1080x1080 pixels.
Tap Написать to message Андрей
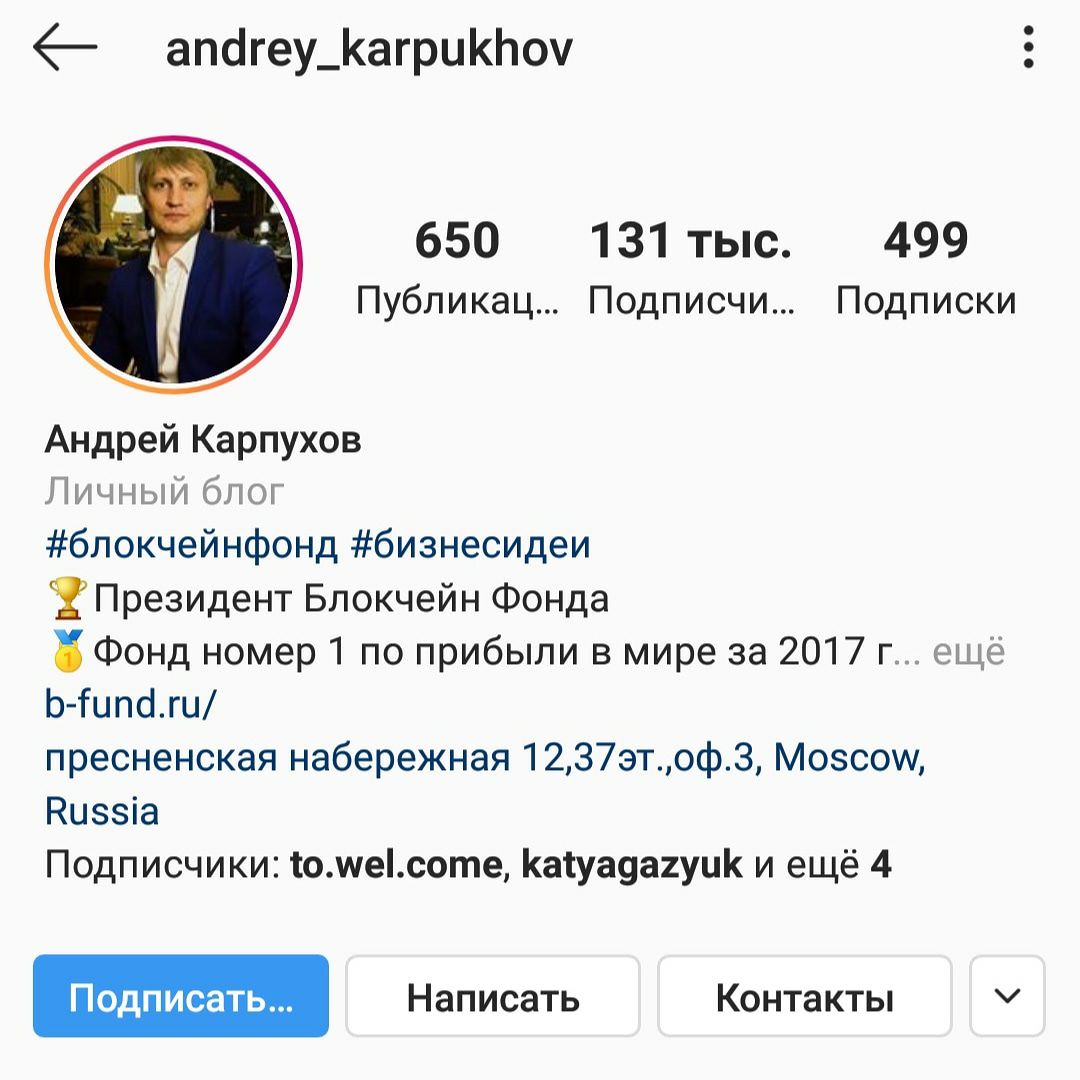coord(493,996)
